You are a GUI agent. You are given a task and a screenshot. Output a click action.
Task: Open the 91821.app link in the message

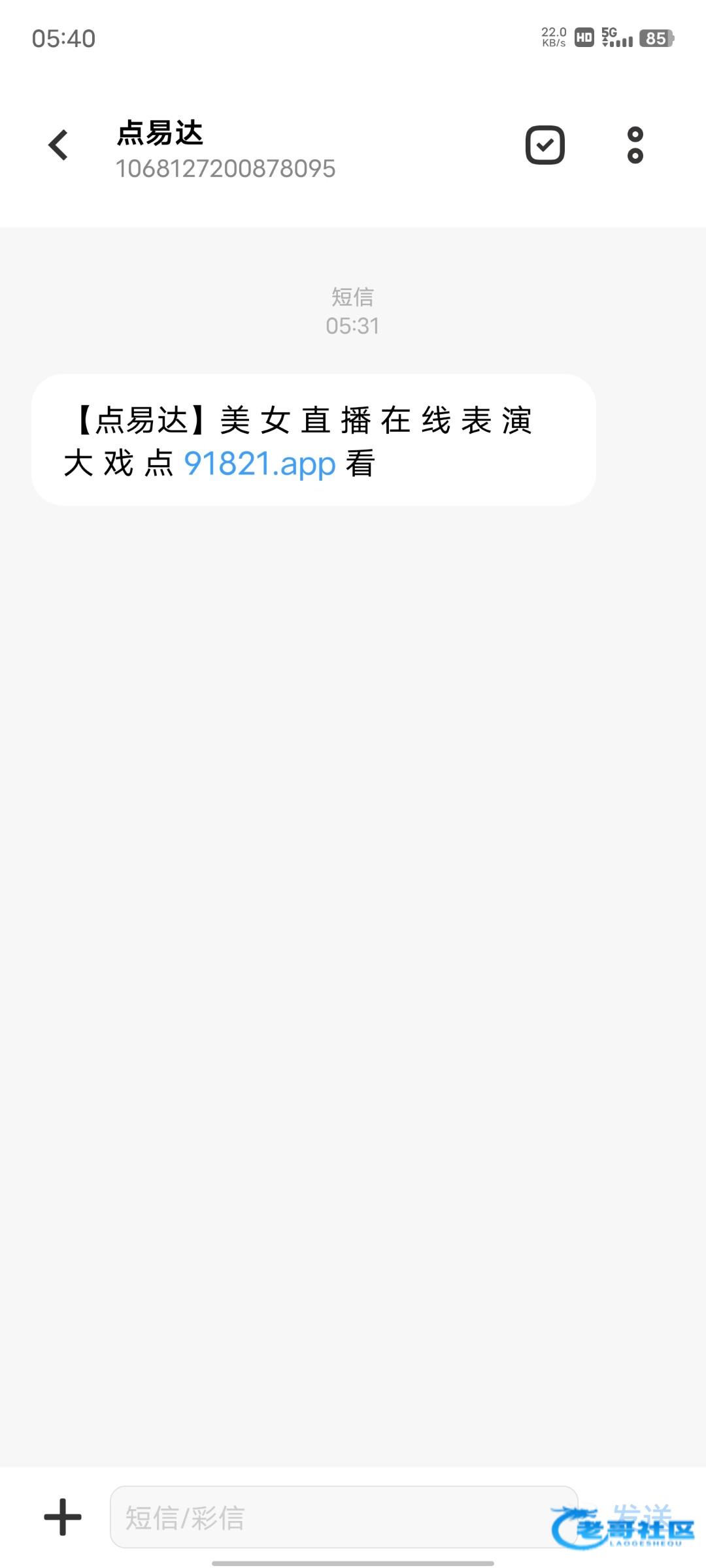pyautogui.click(x=260, y=464)
